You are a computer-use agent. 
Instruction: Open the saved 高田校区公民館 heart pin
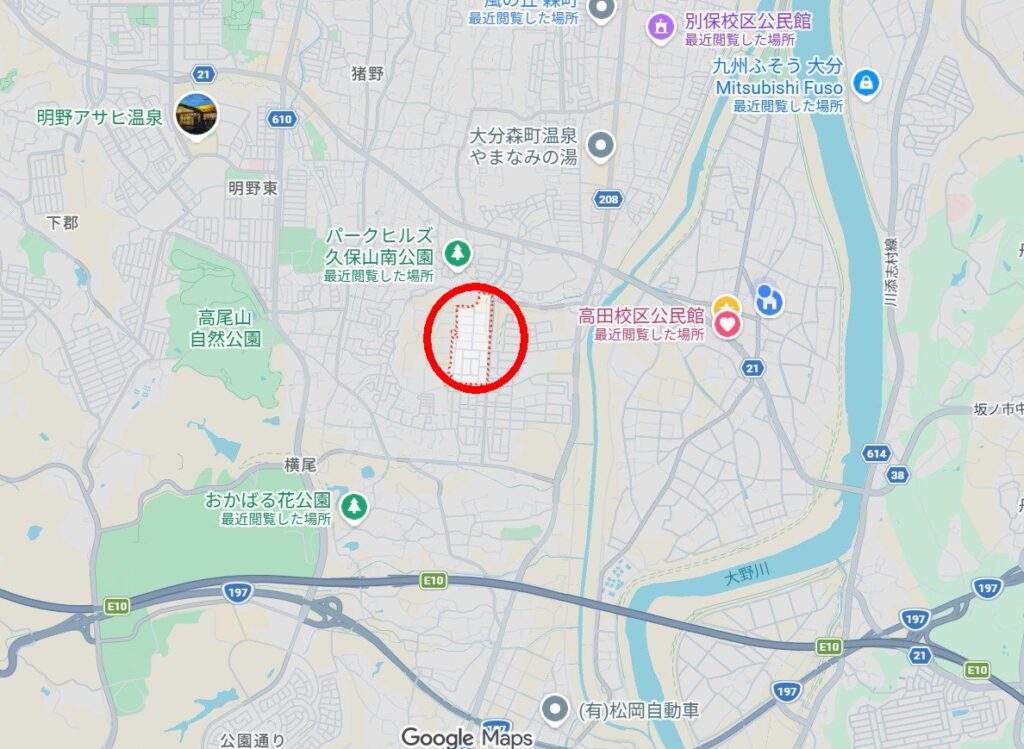pos(728,323)
